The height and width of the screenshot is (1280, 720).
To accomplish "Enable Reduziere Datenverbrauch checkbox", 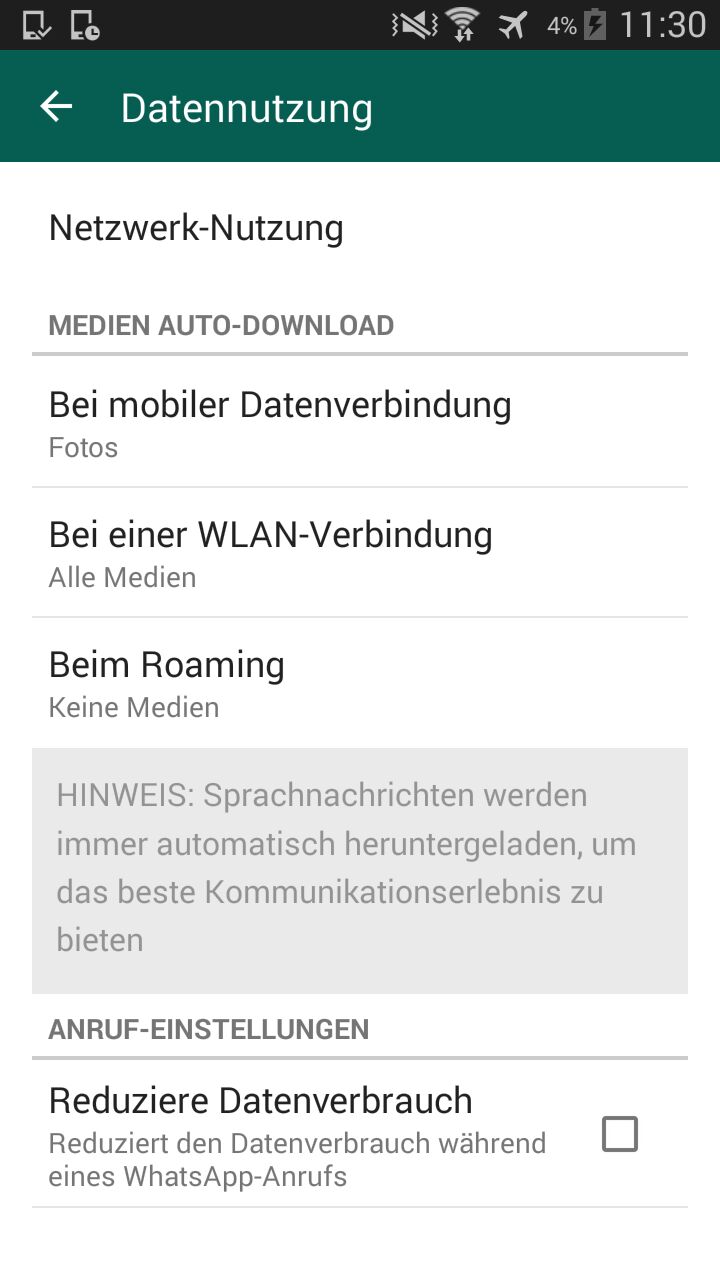I will point(620,1134).
